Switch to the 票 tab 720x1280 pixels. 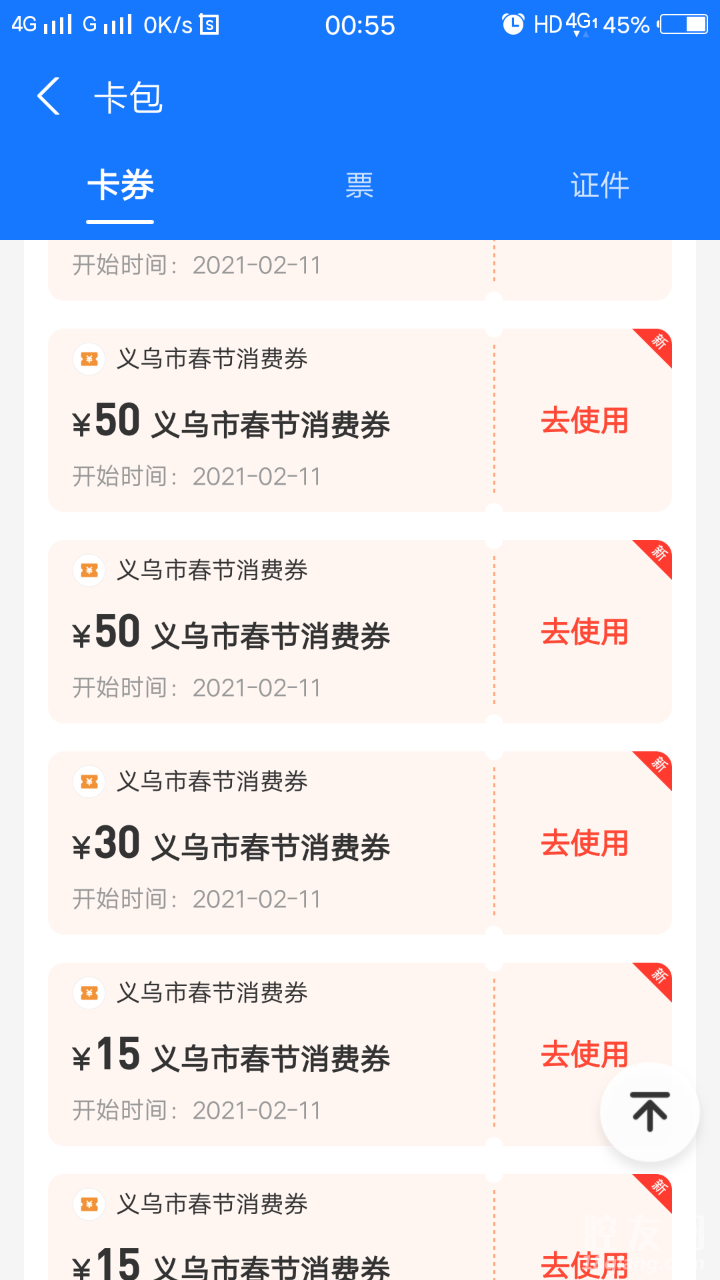359,186
